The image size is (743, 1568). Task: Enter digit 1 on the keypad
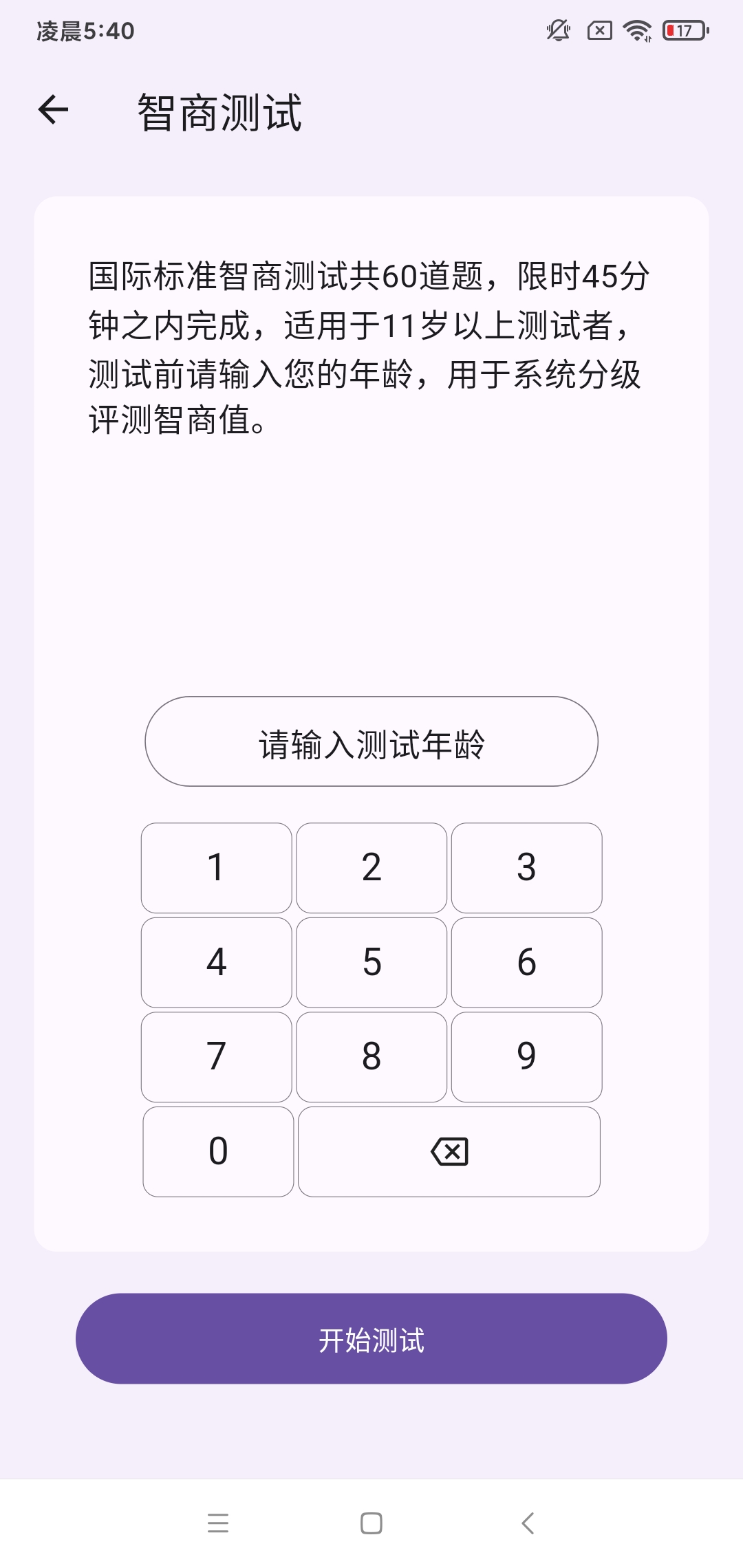pos(217,868)
